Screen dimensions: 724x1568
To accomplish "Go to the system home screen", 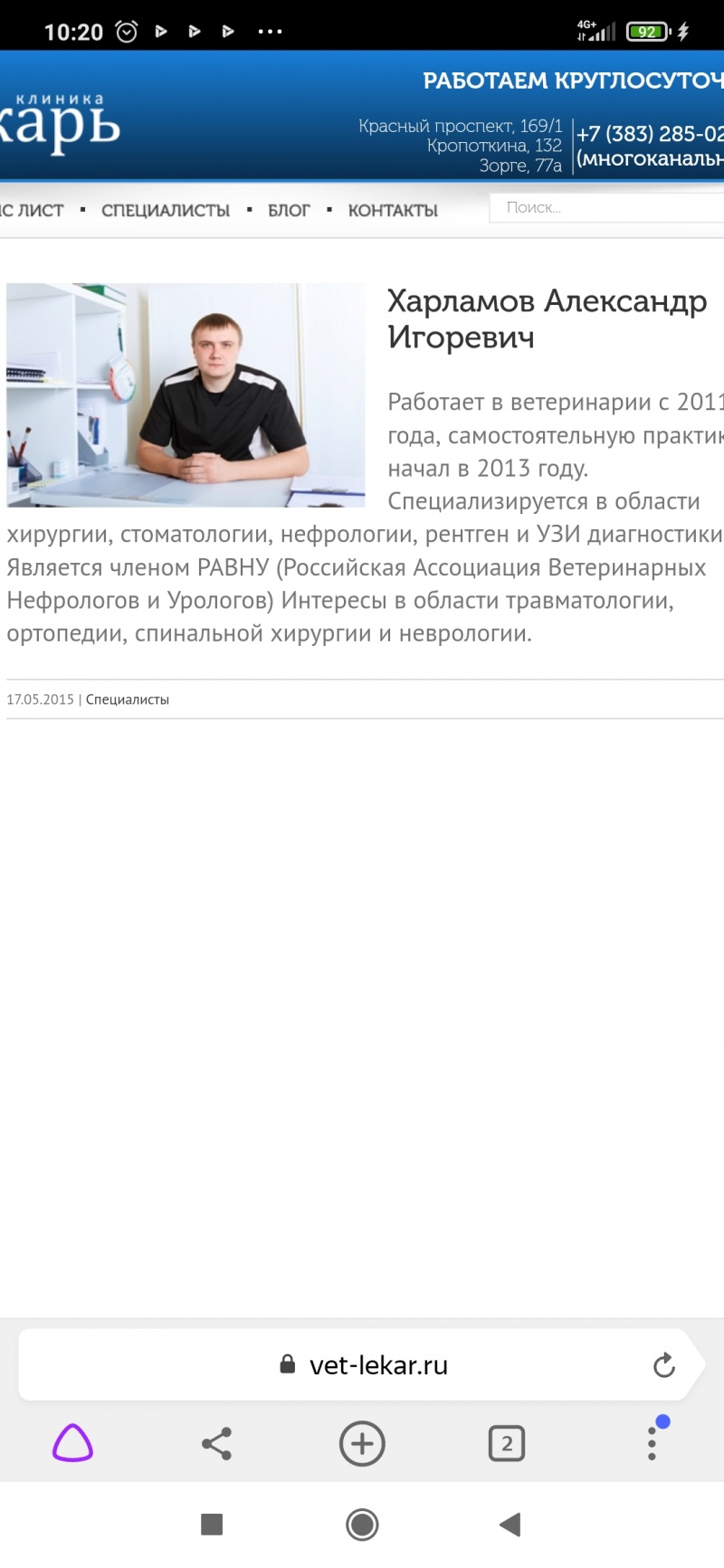I will click(362, 1525).
